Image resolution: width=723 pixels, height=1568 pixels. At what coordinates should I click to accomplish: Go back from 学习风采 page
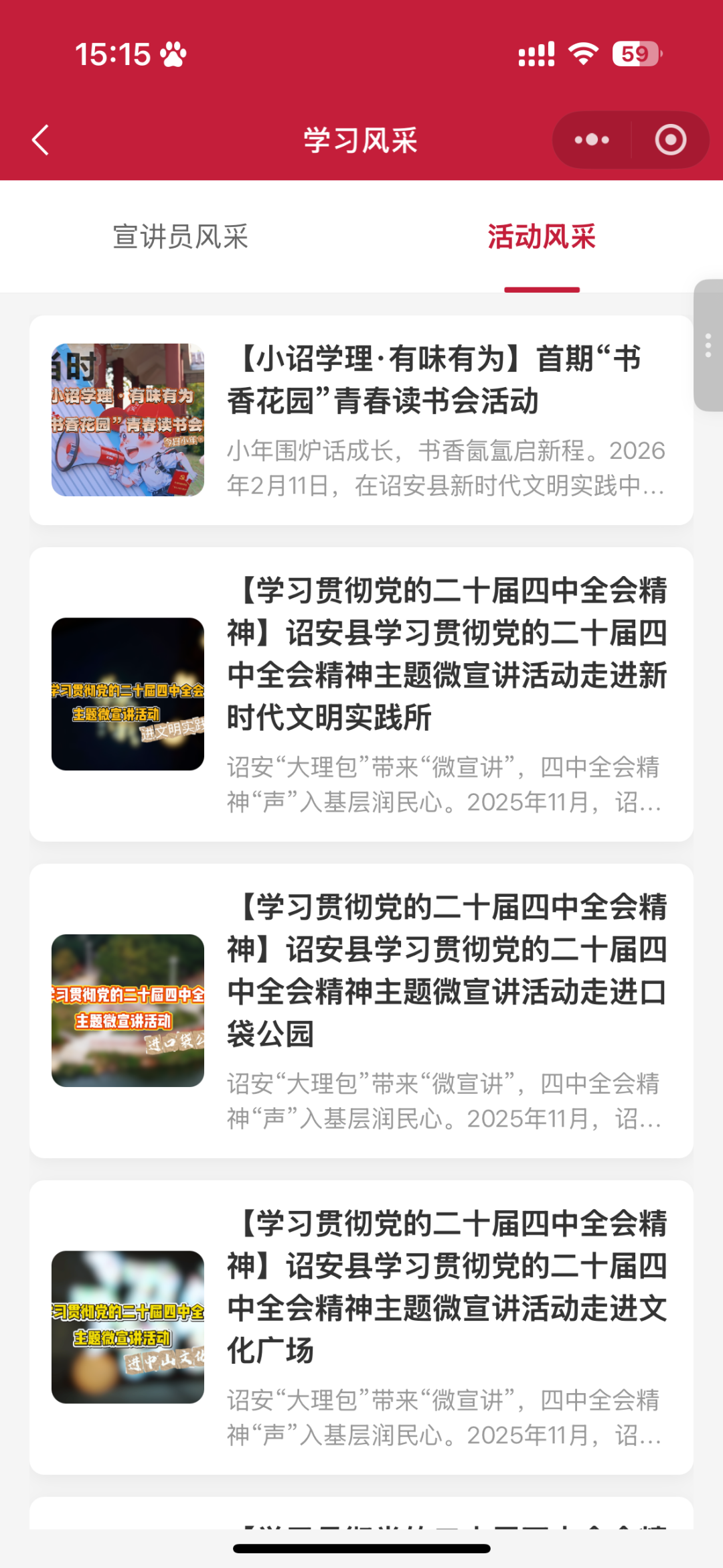pos(41,140)
